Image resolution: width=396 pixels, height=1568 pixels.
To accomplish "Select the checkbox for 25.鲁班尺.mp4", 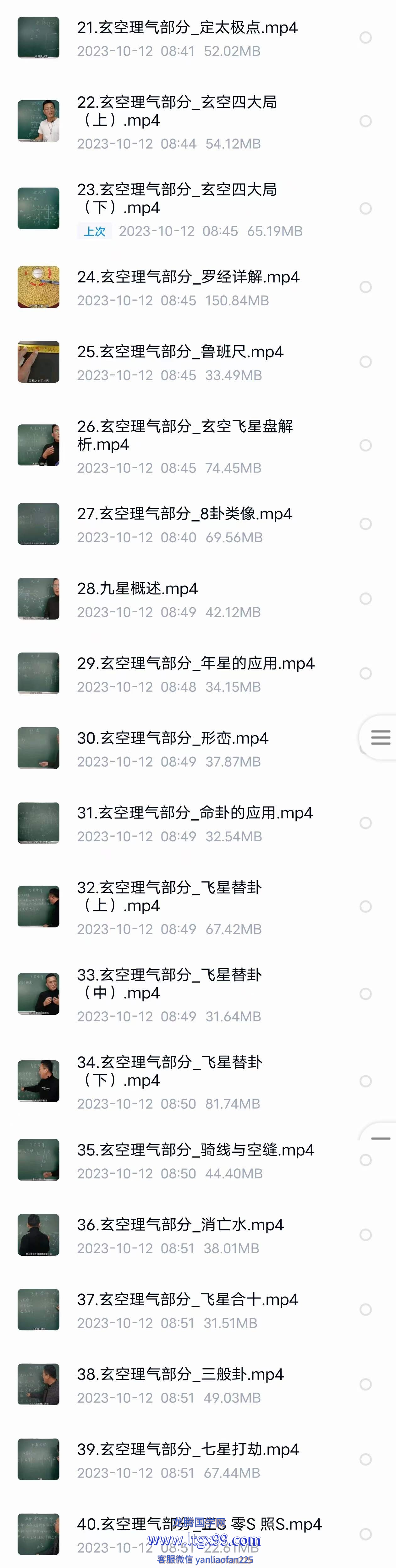I will 366,362.
